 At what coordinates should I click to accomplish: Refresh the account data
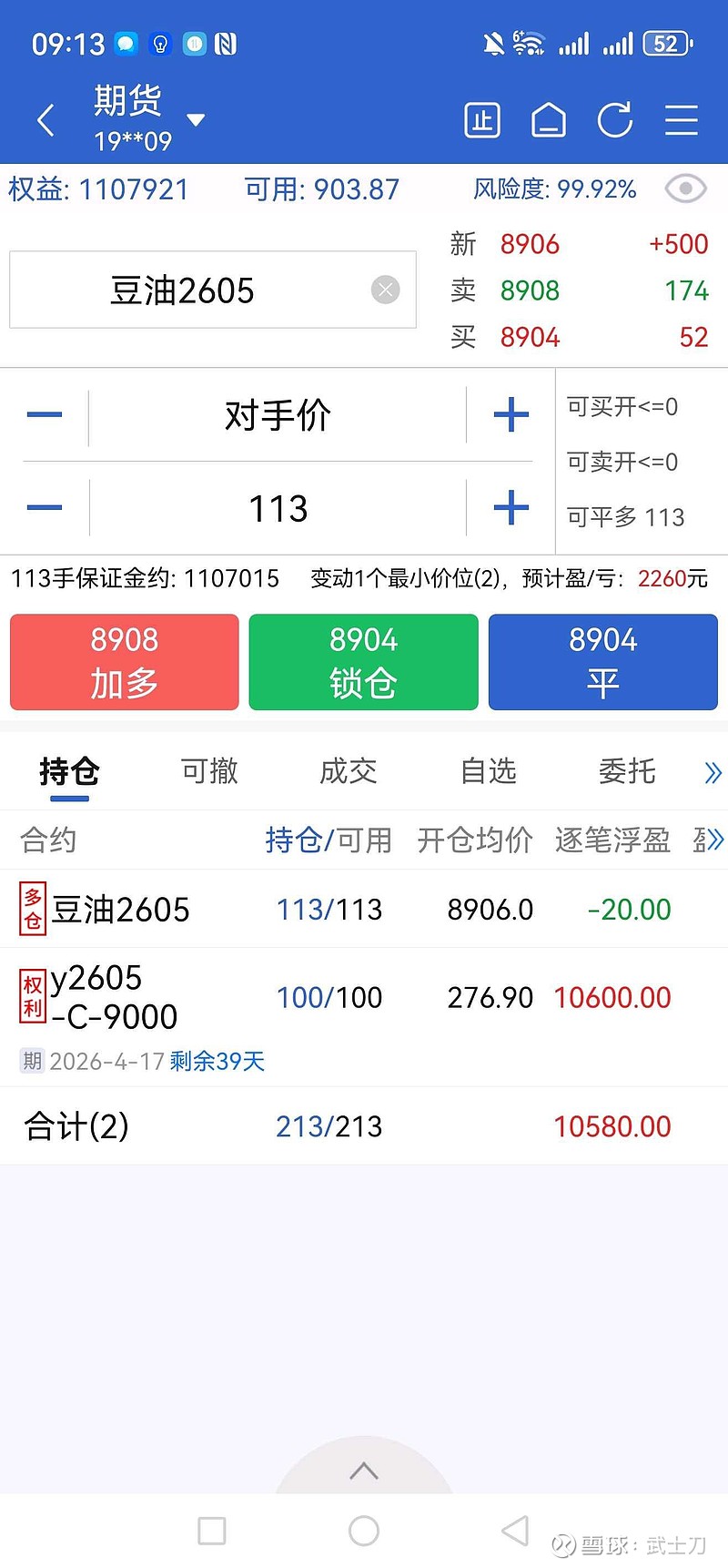point(614,120)
